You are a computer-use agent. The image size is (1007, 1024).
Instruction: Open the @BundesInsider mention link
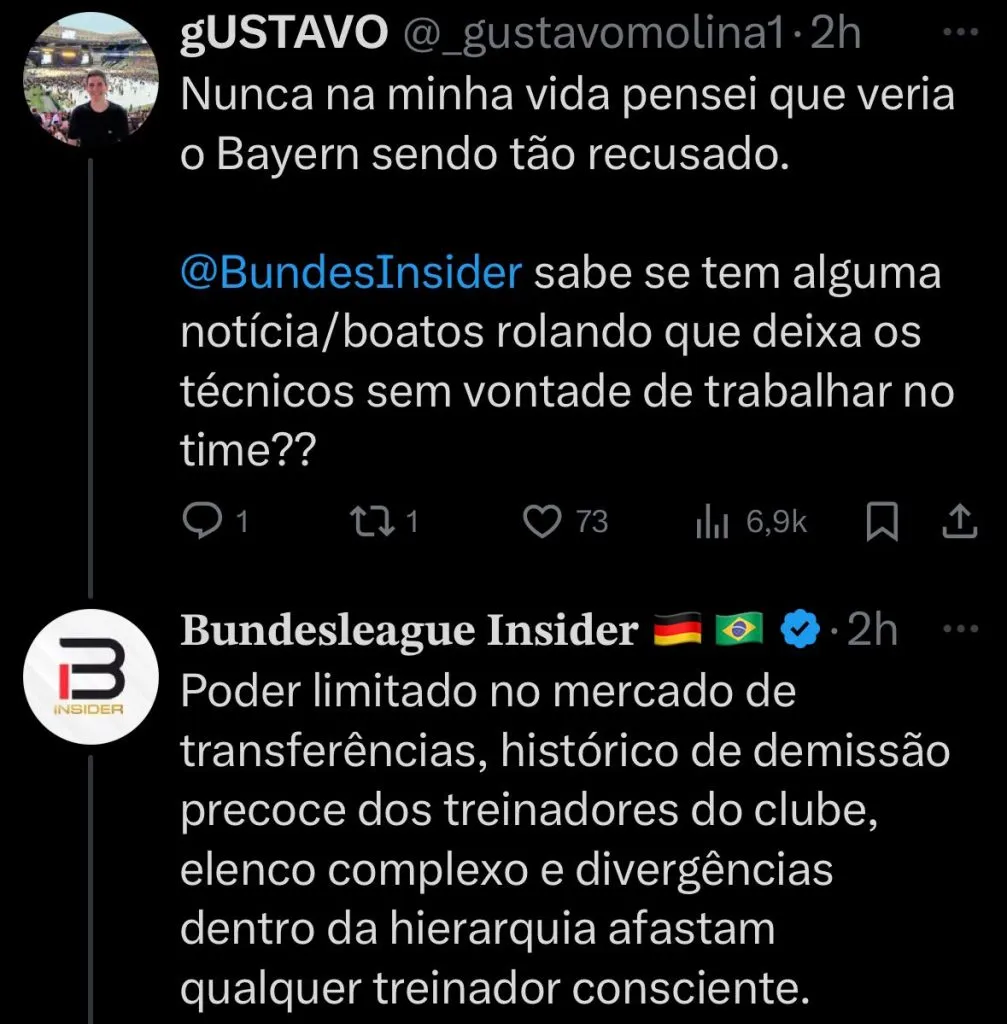coord(349,272)
